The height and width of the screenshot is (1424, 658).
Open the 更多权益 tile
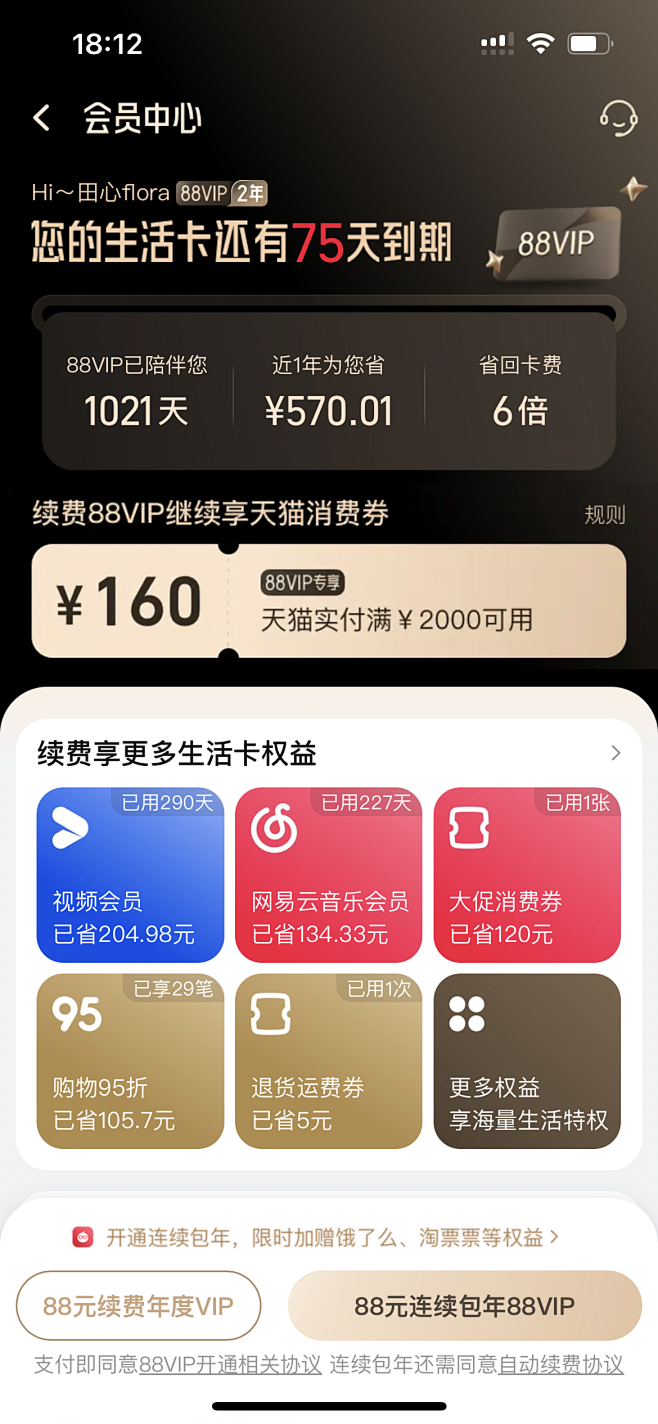[527, 1061]
